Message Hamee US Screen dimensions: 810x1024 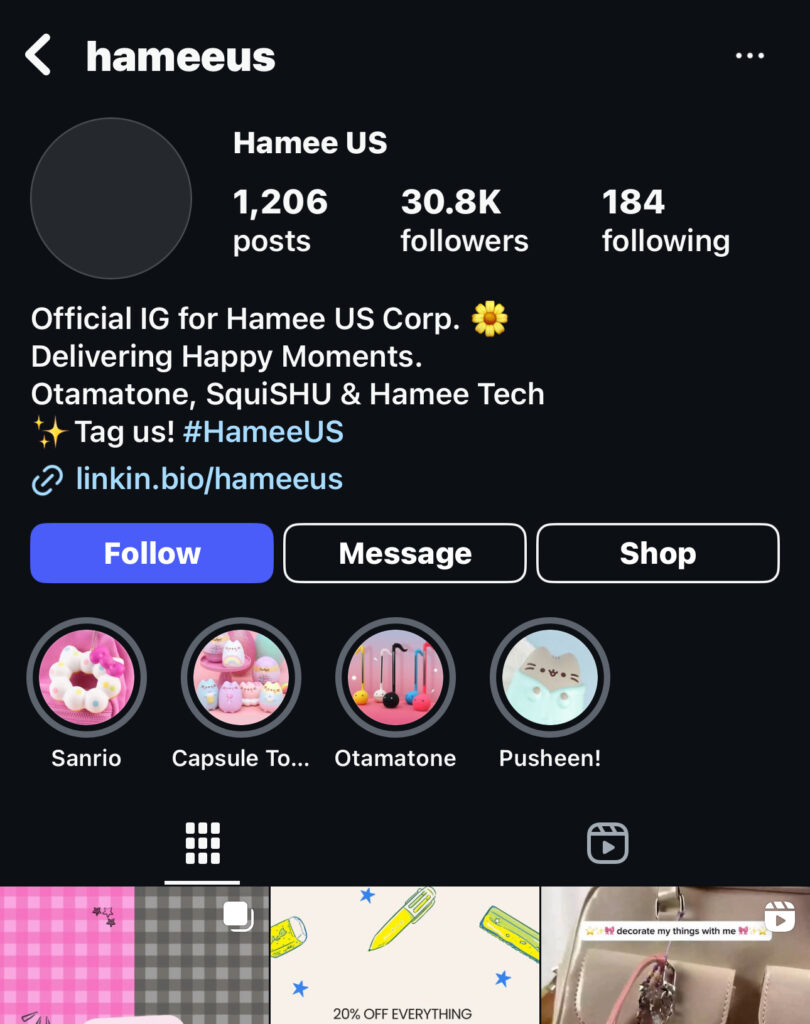pos(405,553)
